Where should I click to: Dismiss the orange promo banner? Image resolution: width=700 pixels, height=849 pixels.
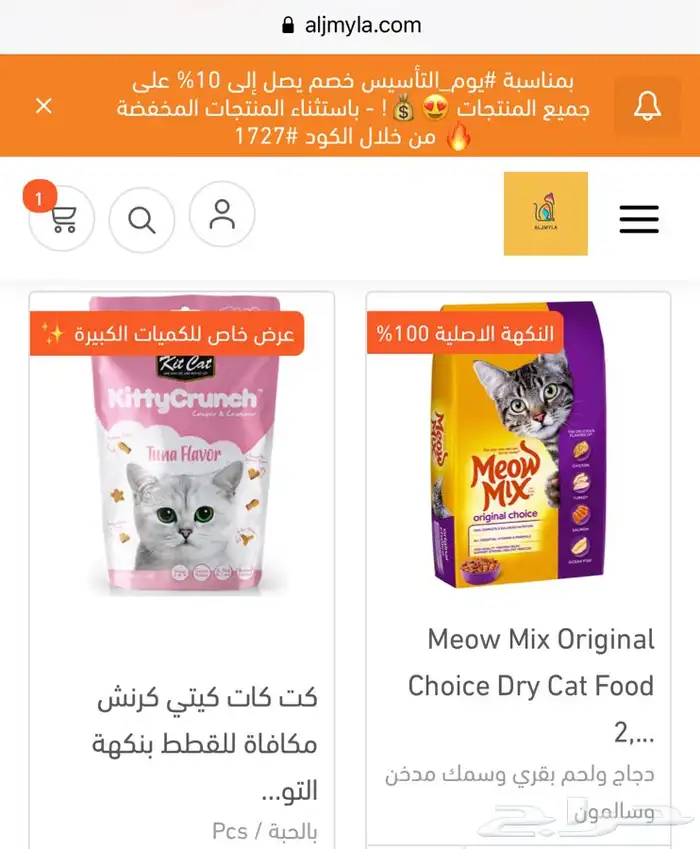(x=43, y=106)
